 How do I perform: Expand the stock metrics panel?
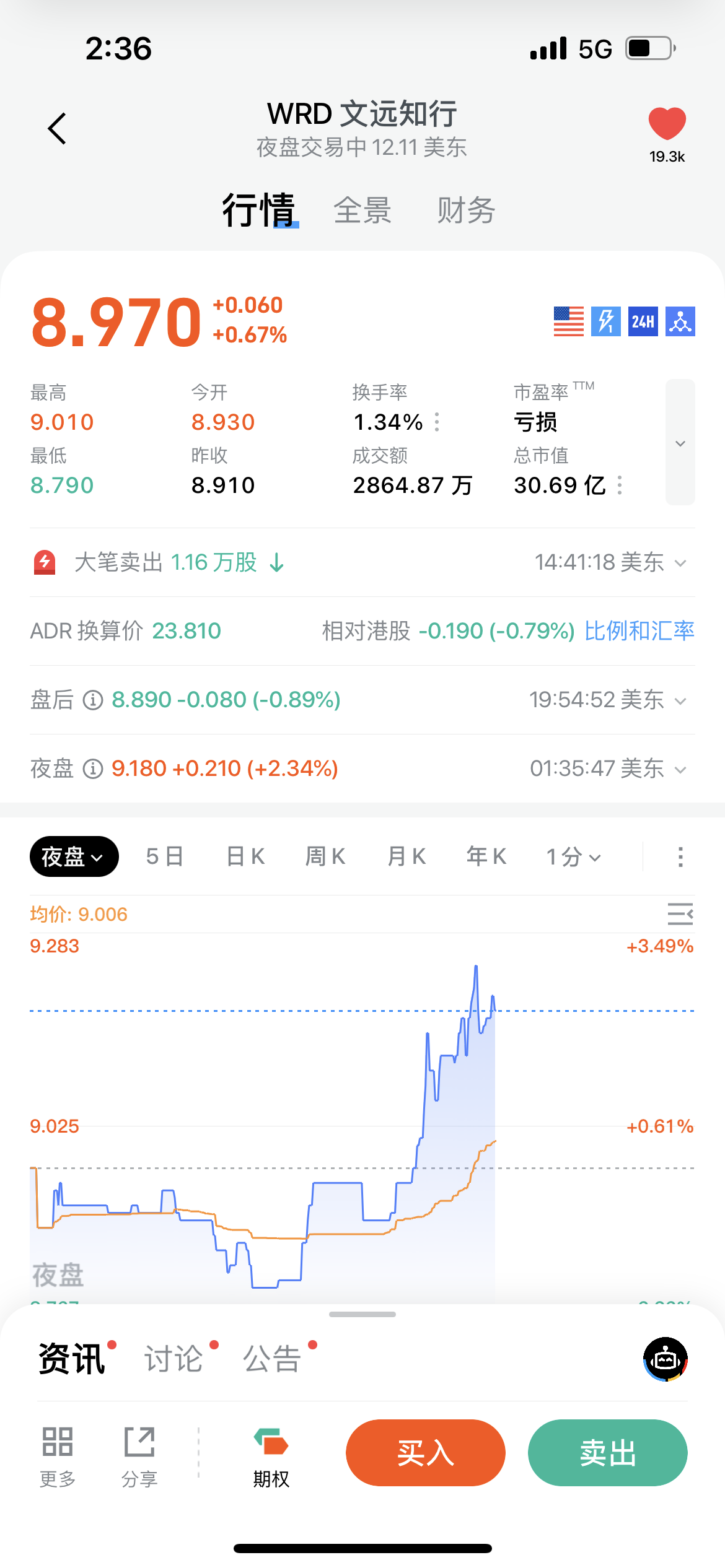click(x=680, y=443)
